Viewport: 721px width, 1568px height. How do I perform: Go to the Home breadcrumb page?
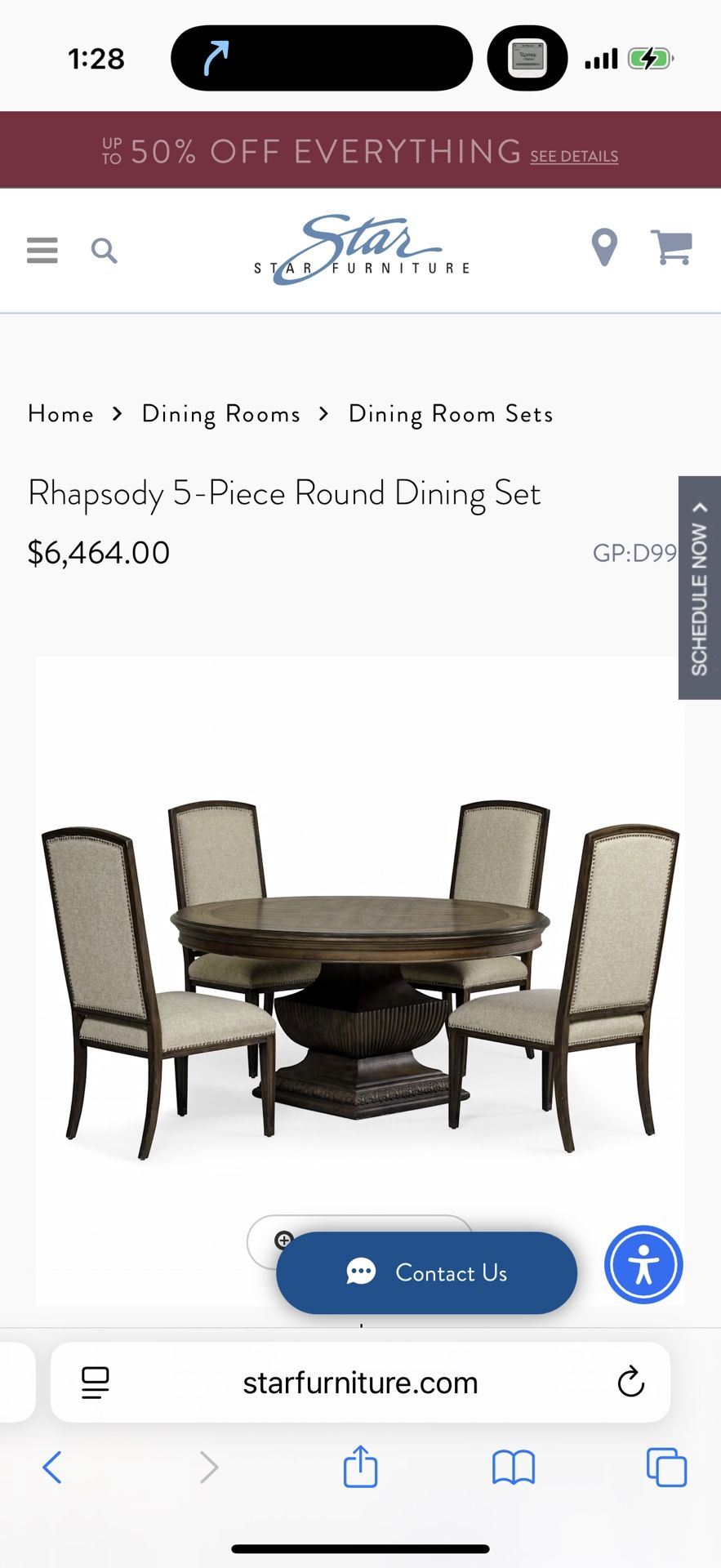60,413
